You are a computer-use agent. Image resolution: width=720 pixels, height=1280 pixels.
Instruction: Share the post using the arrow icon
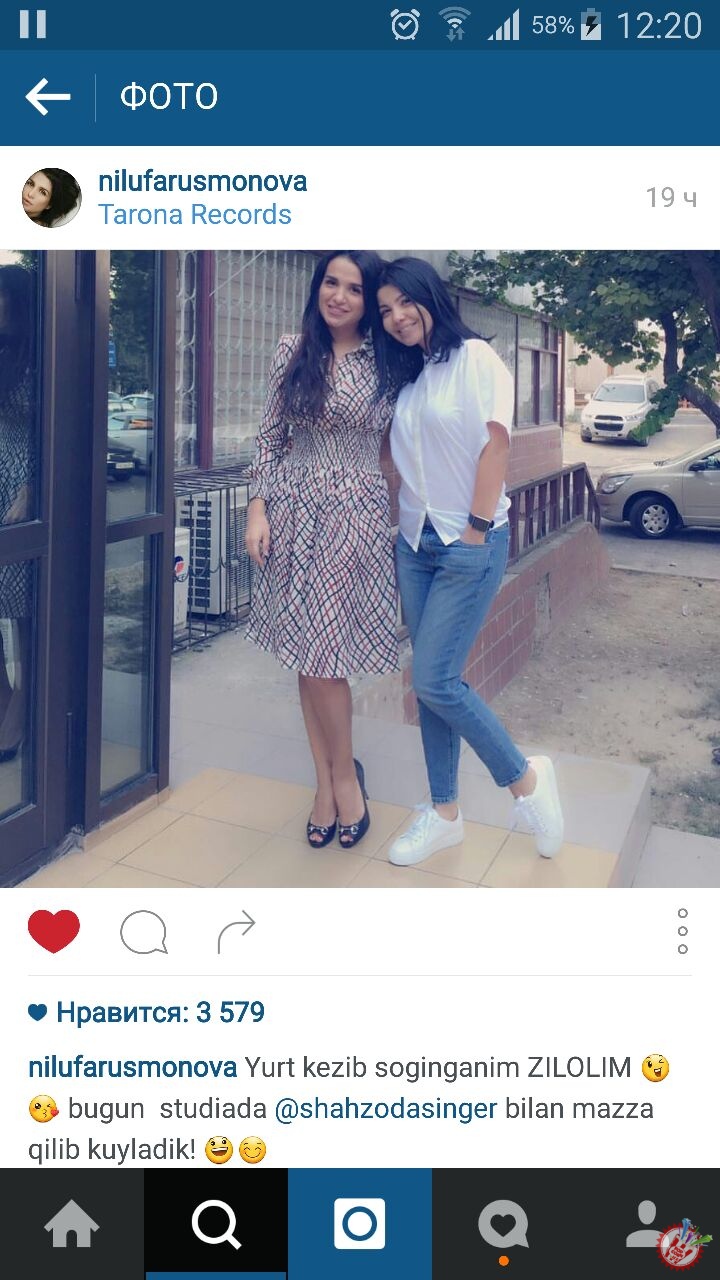[236, 932]
